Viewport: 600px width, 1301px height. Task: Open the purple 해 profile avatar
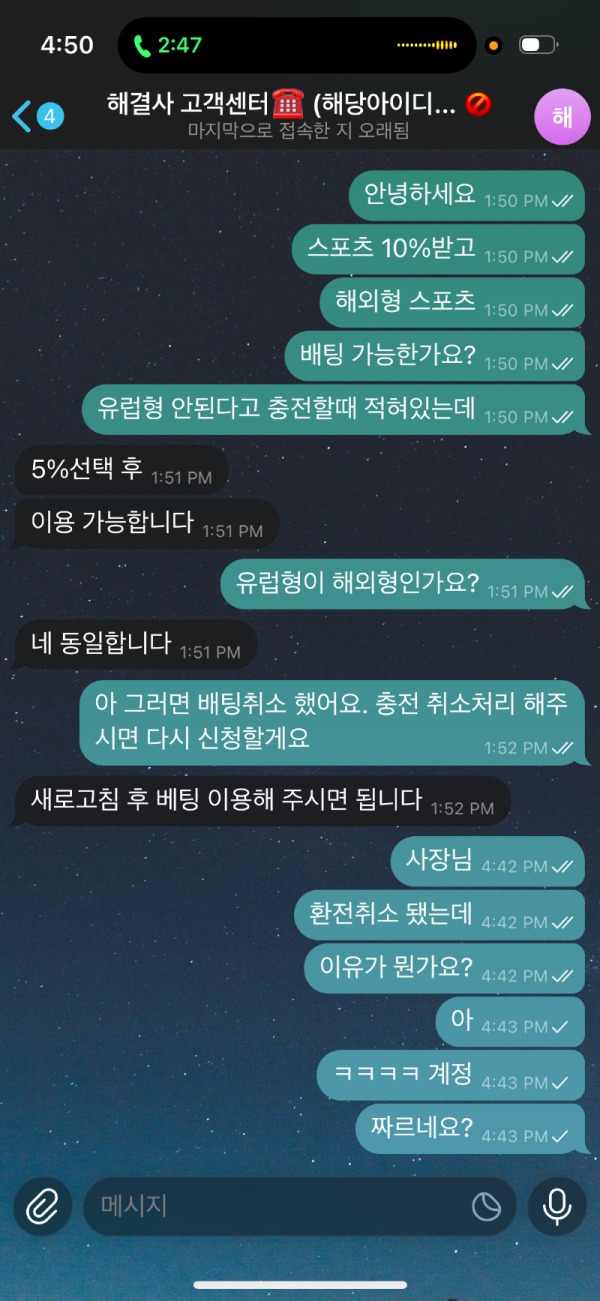(562, 116)
